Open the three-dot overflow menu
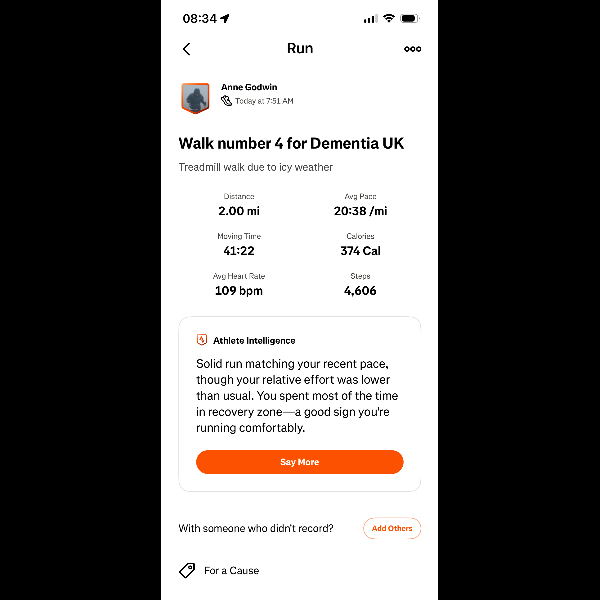The image size is (600, 600). tap(412, 49)
